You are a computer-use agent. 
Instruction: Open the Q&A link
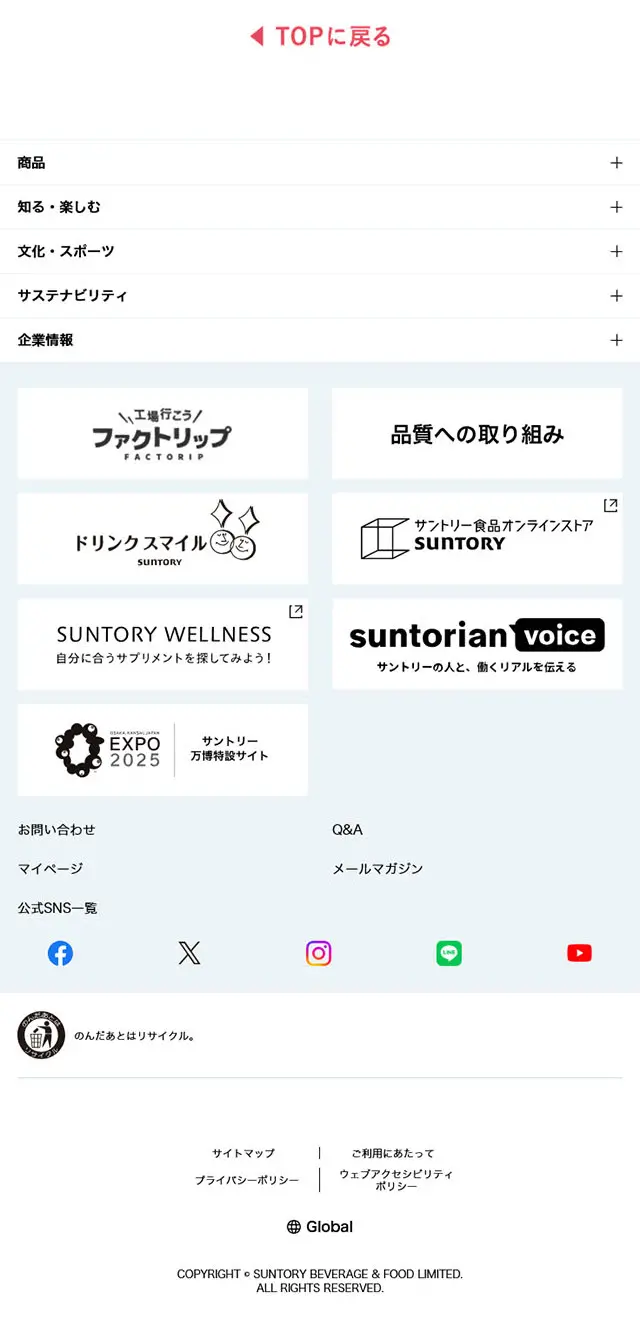click(x=347, y=830)
